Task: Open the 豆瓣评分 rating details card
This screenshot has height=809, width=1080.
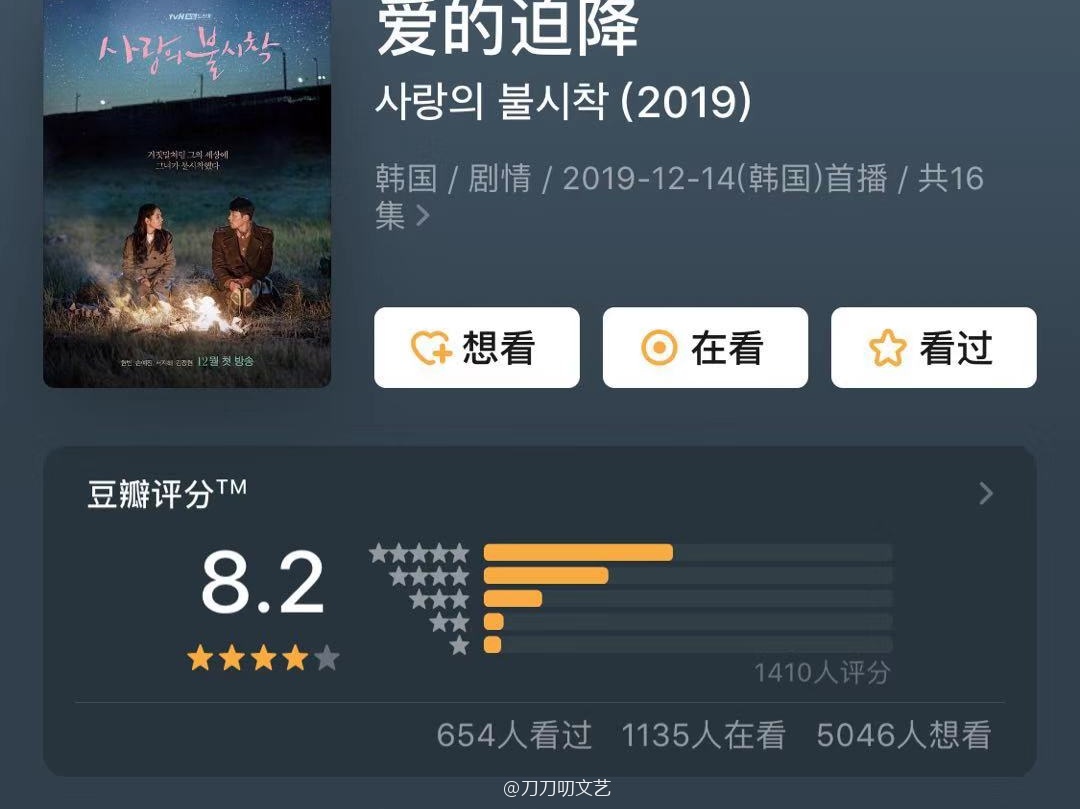Action: [x=985, y=493]
